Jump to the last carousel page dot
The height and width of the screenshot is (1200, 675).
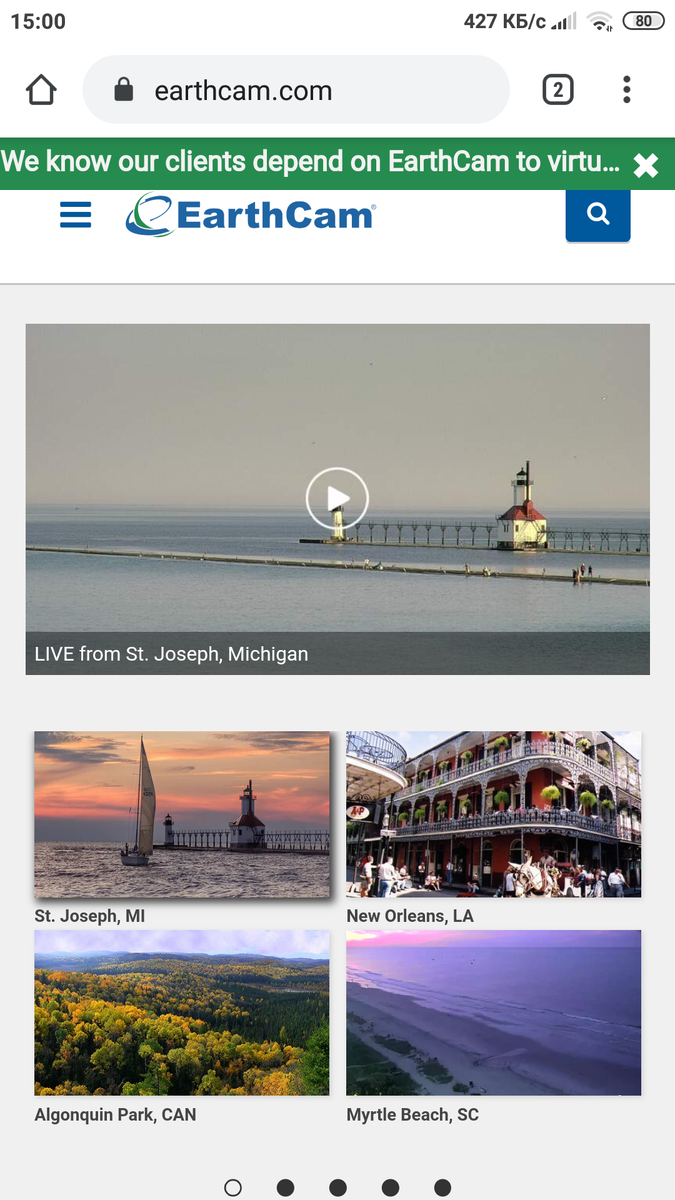click(x=443, y=1187)
